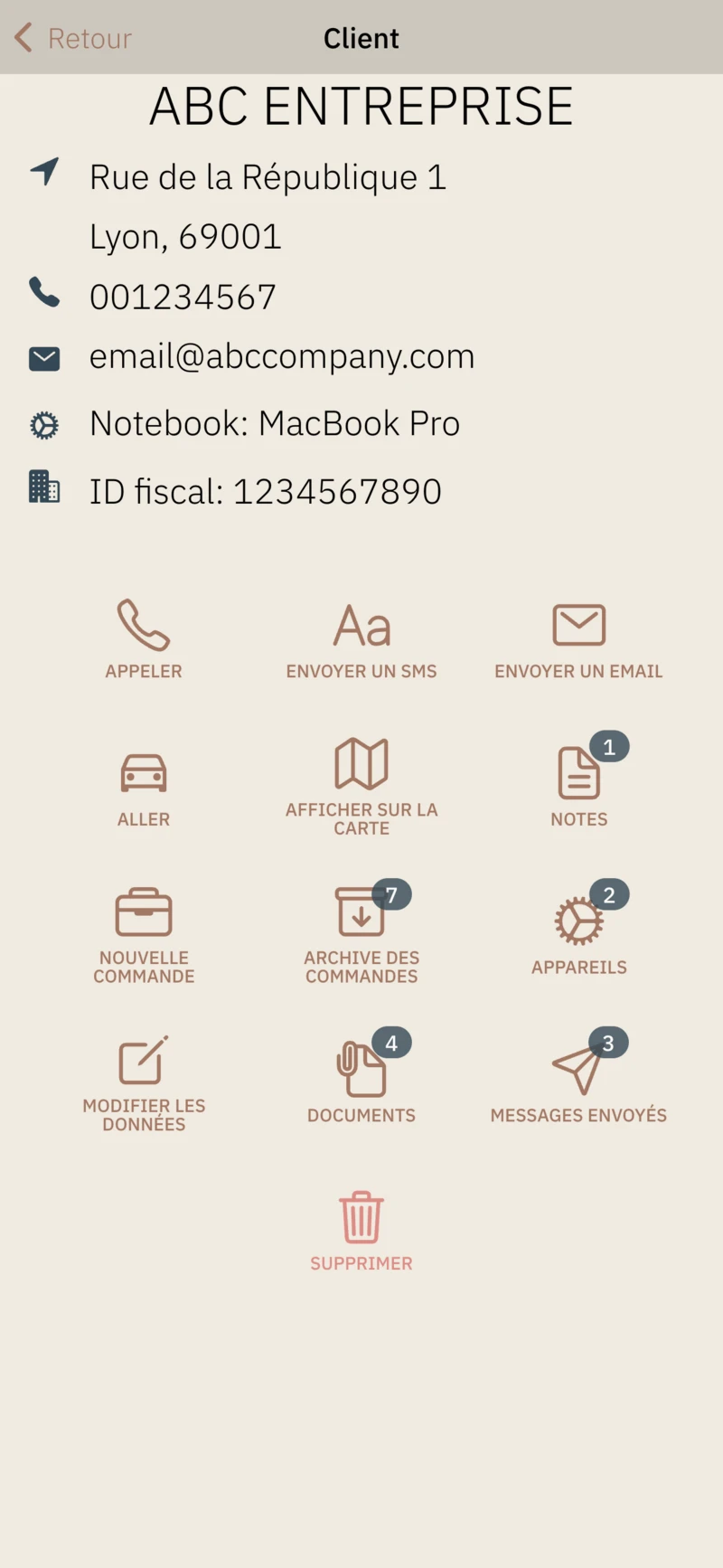
Task: Go back with the Retour button
Action: point(72,38)
